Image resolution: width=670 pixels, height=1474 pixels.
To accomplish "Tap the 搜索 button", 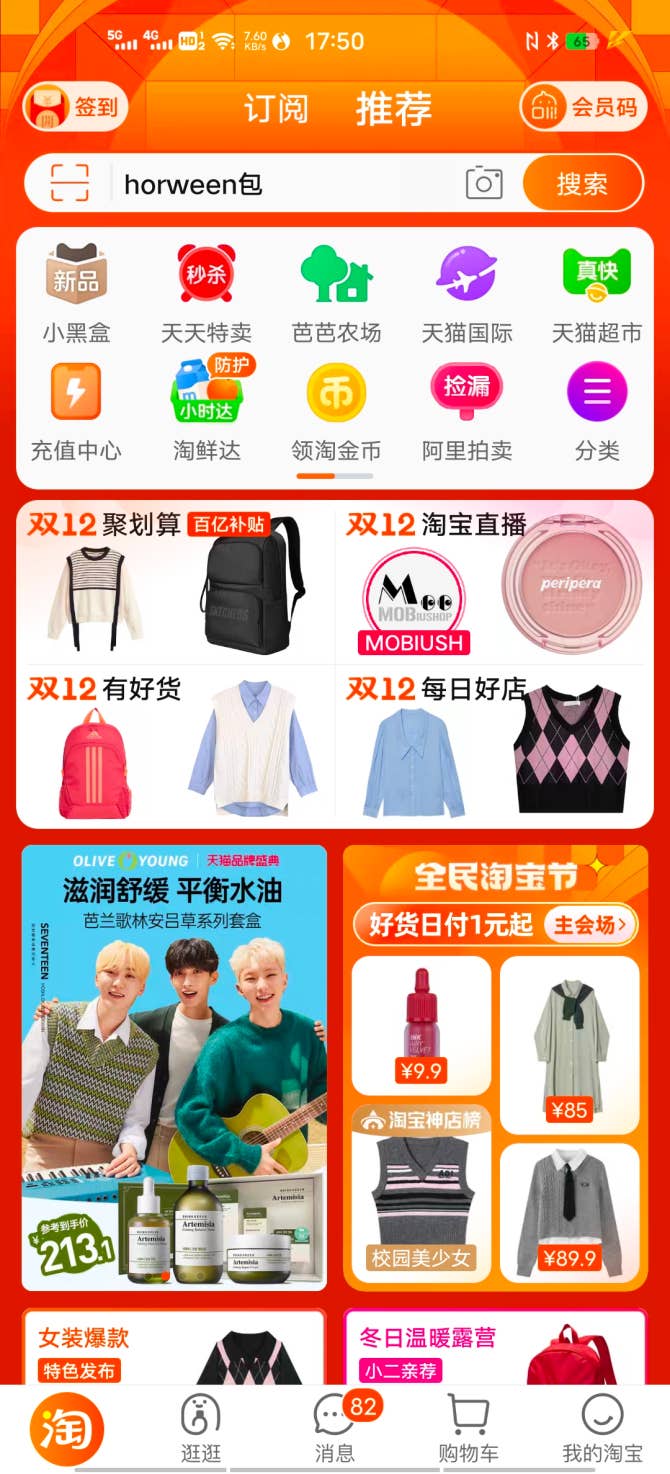I will tap(582, 183).
